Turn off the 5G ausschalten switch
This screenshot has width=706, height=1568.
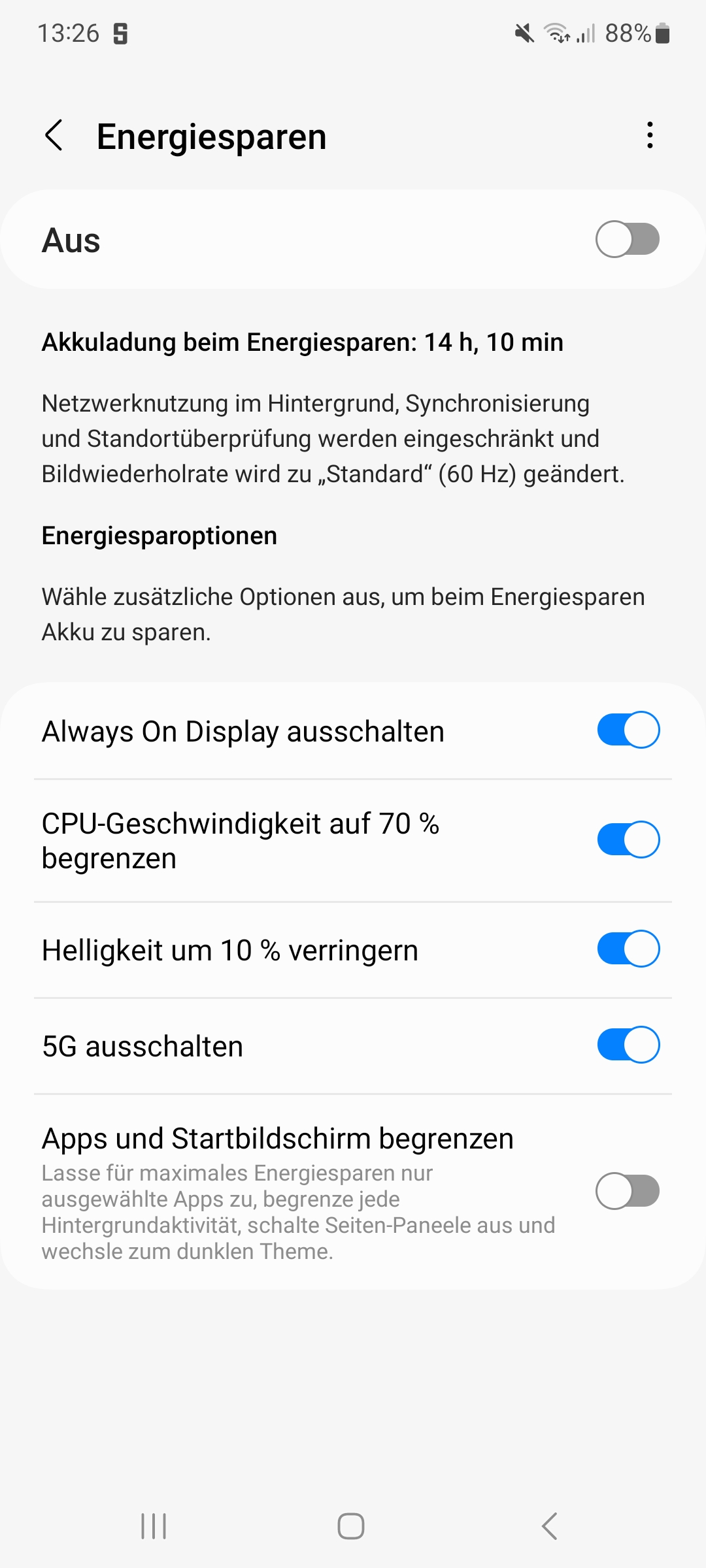pos(628,1045)
